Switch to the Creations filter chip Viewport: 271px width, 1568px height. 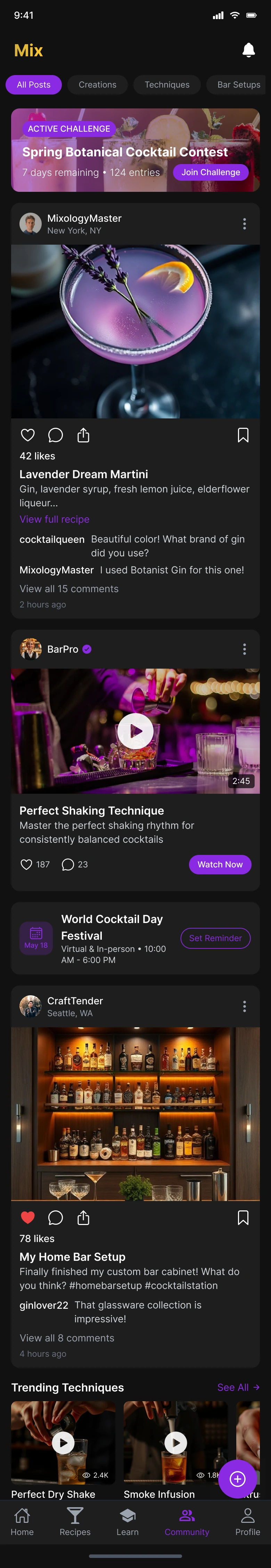[97, 84]
